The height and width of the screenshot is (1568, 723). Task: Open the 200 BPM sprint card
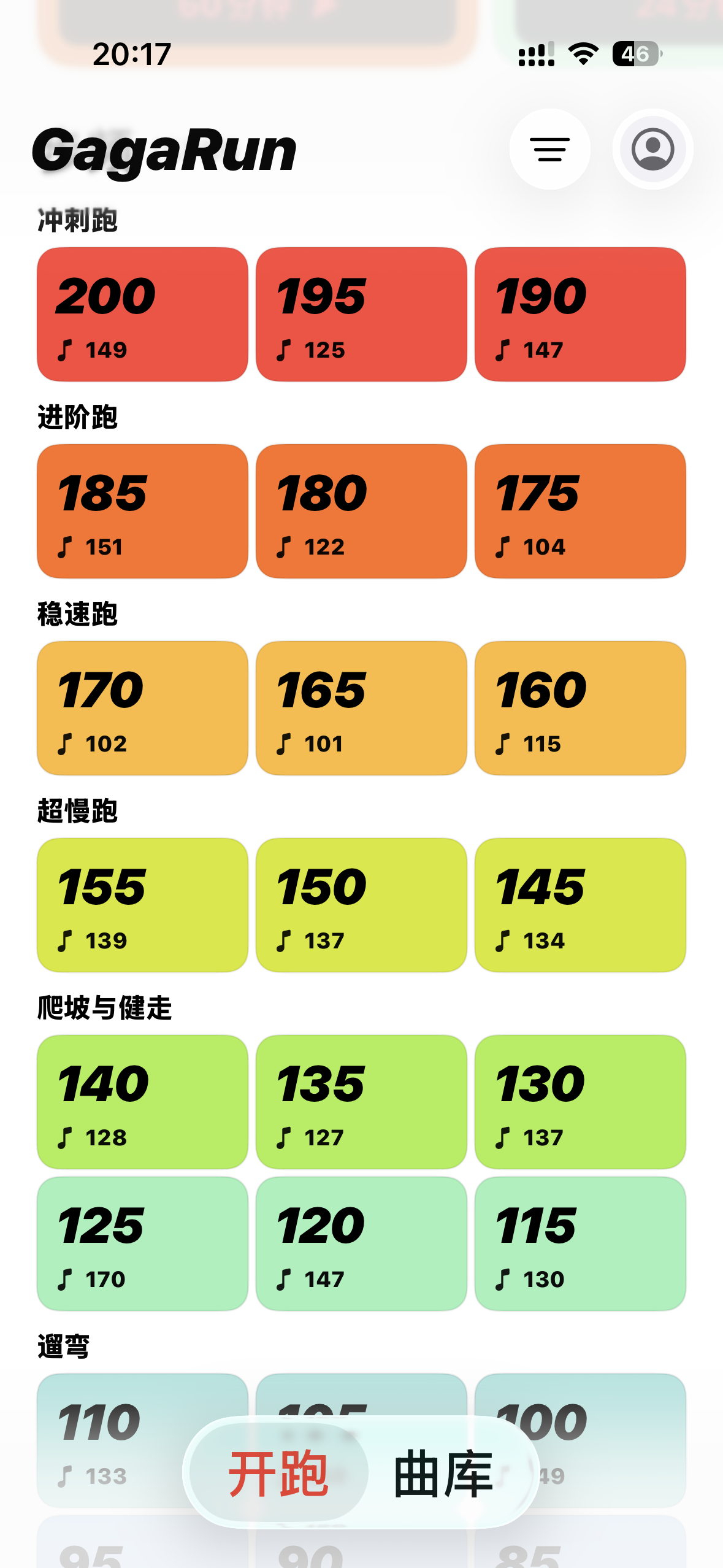click(x=142, y=314)
